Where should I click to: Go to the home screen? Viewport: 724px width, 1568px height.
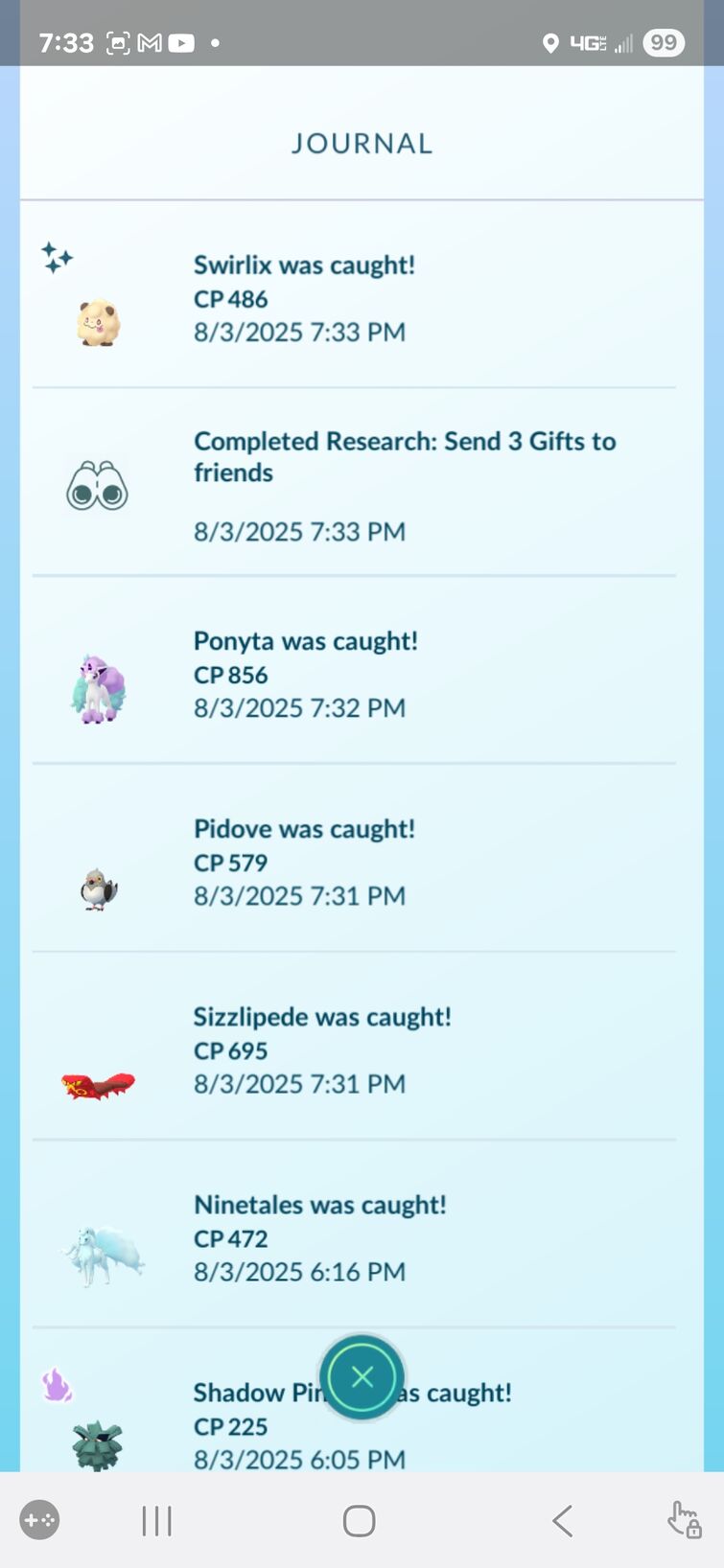359,1520
